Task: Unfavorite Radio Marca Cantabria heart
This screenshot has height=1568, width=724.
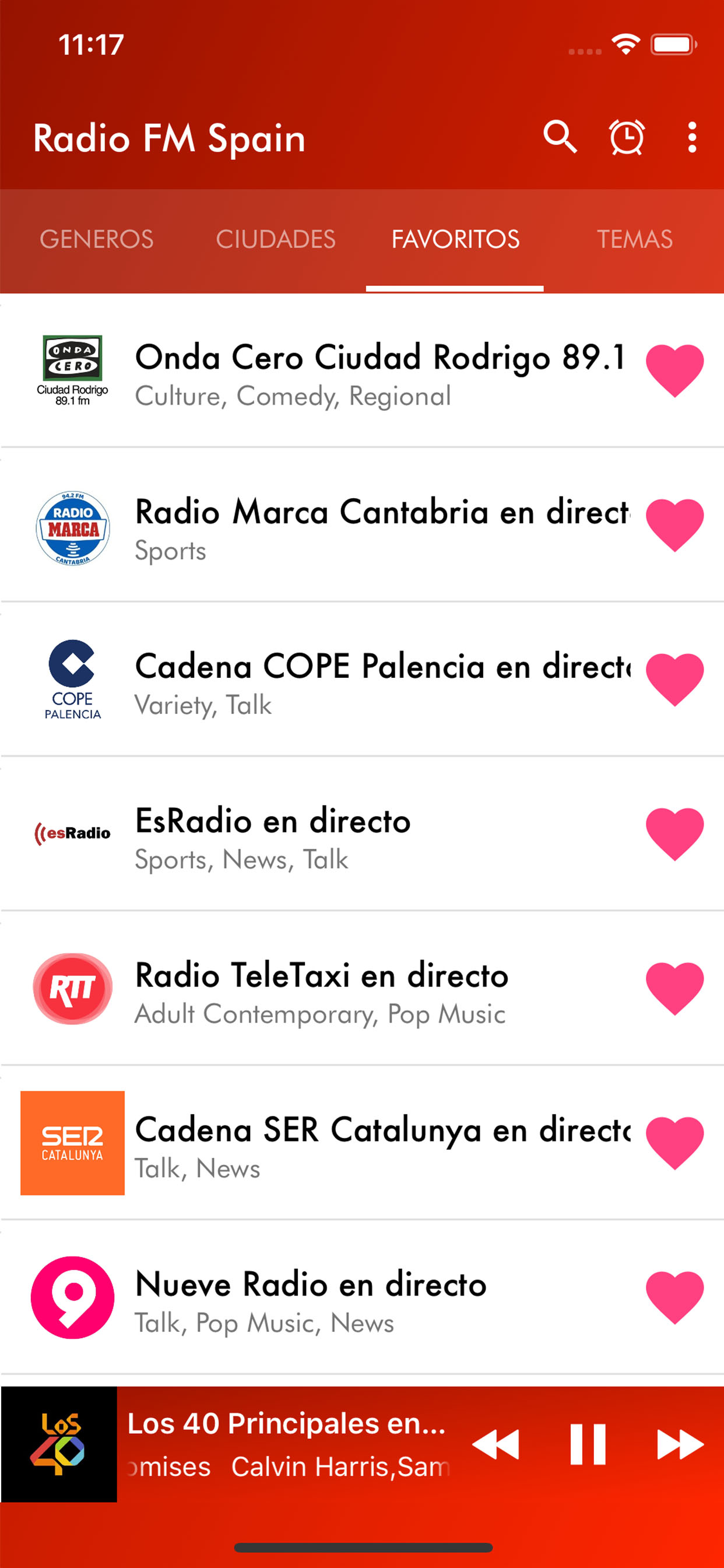Action: [x=674, y=524]
